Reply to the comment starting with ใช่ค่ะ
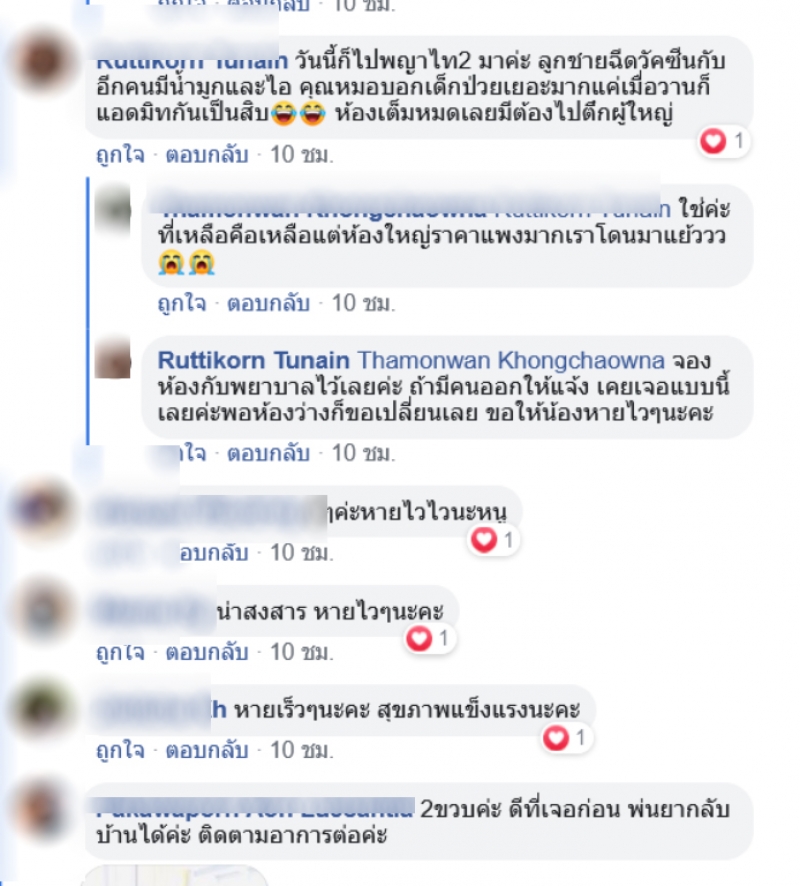This screenshot has height=886, width=800. [x=267, y=302]
